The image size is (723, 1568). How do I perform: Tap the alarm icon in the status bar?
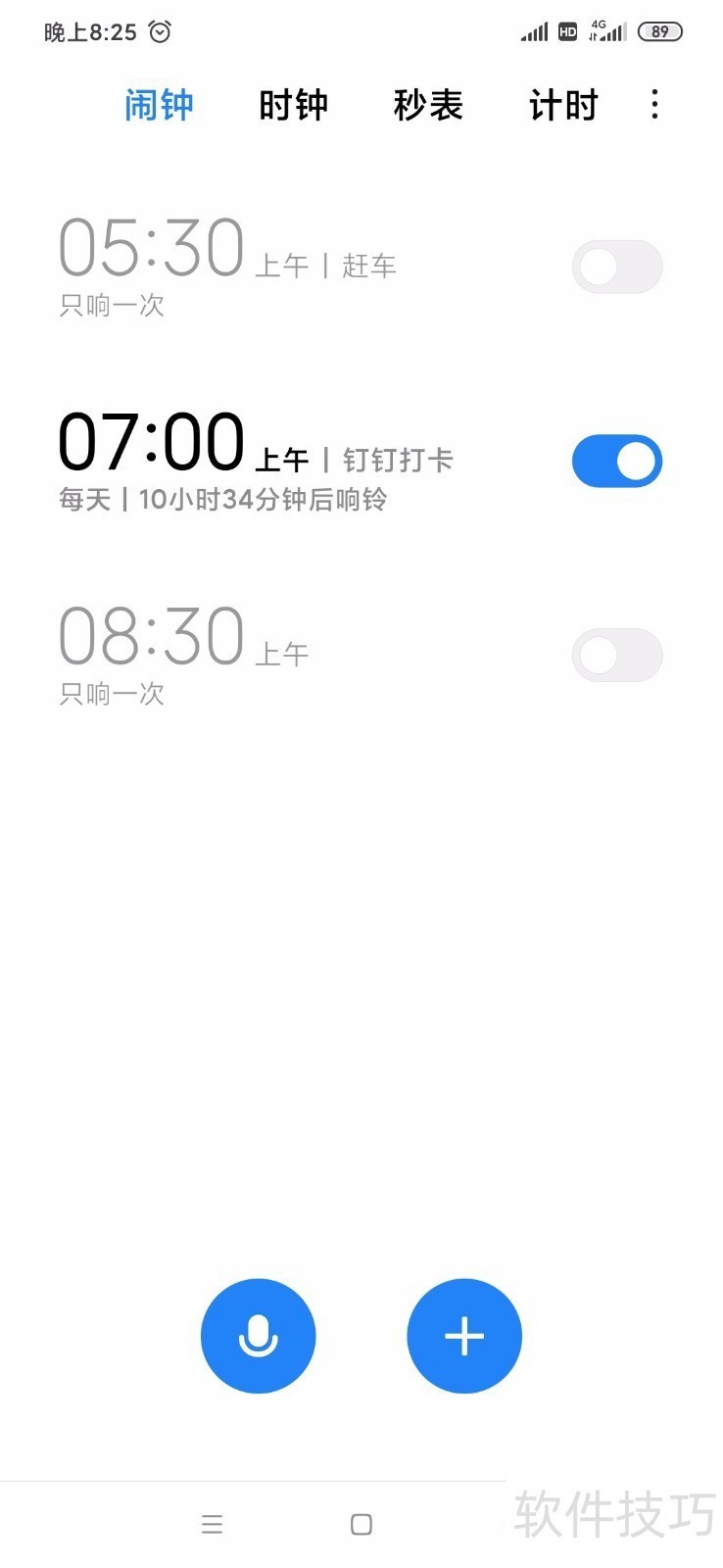(x=159, y=31)
